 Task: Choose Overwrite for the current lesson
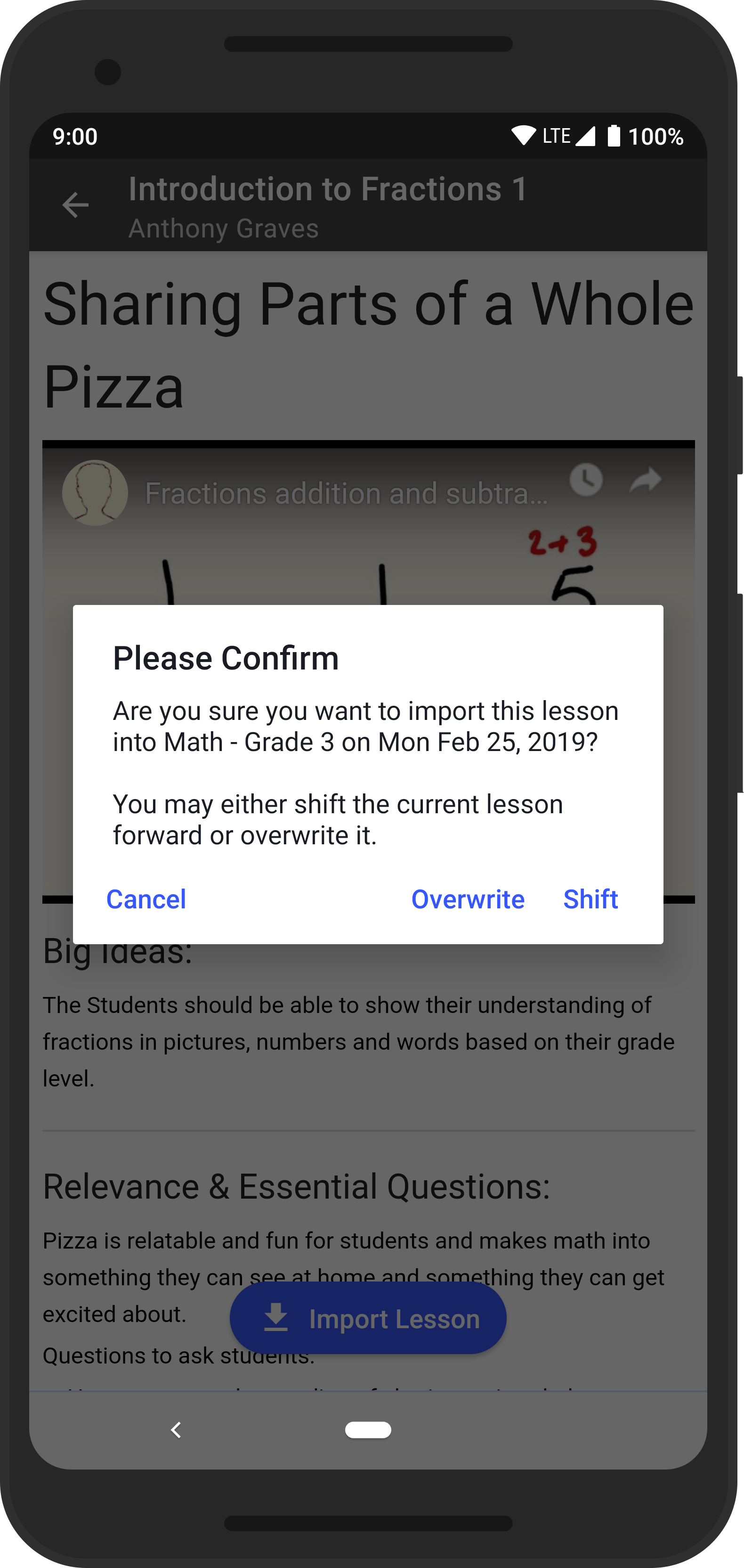coord(467,899)
